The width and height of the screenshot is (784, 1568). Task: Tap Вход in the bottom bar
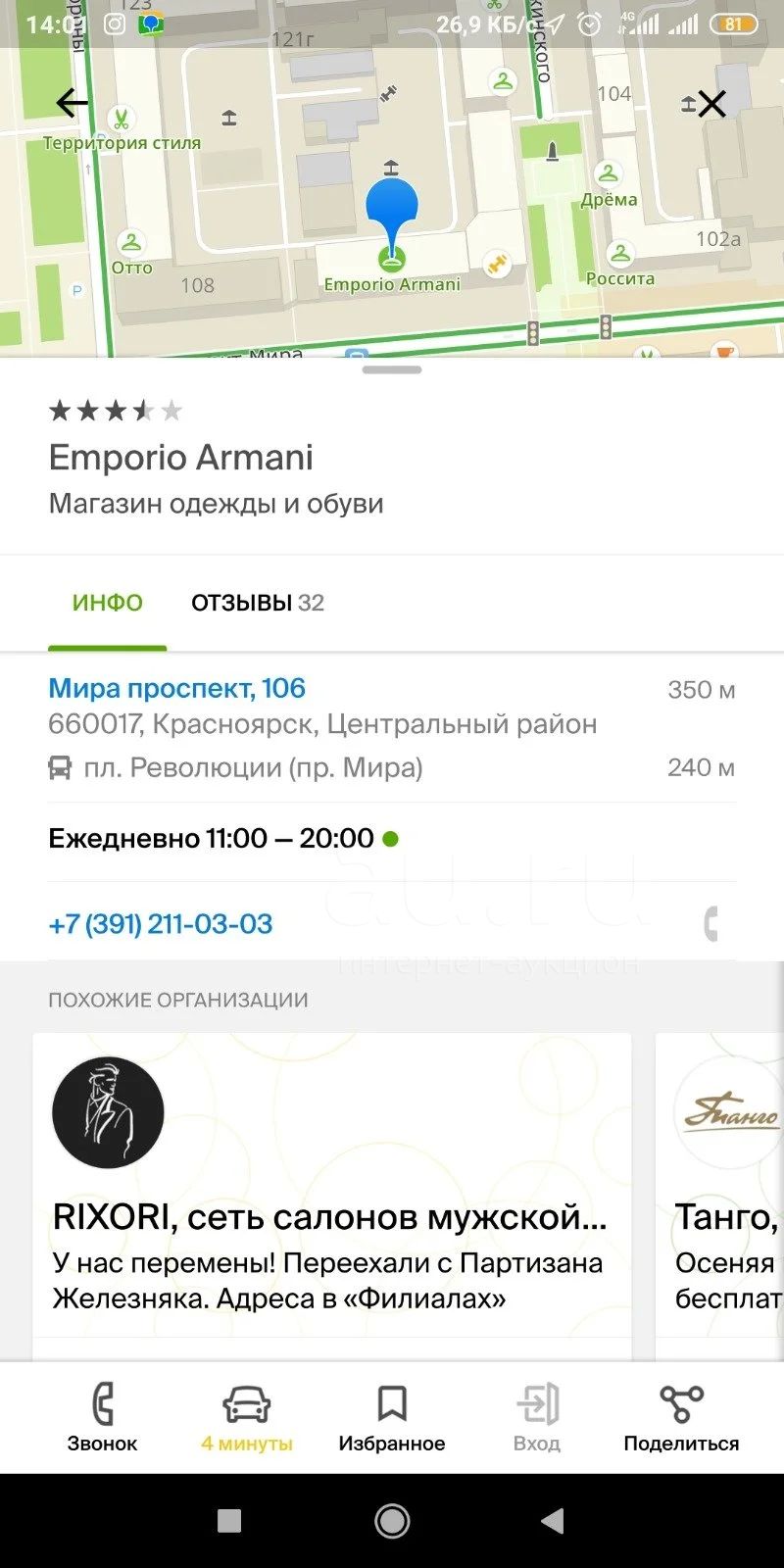[537, 1417]
